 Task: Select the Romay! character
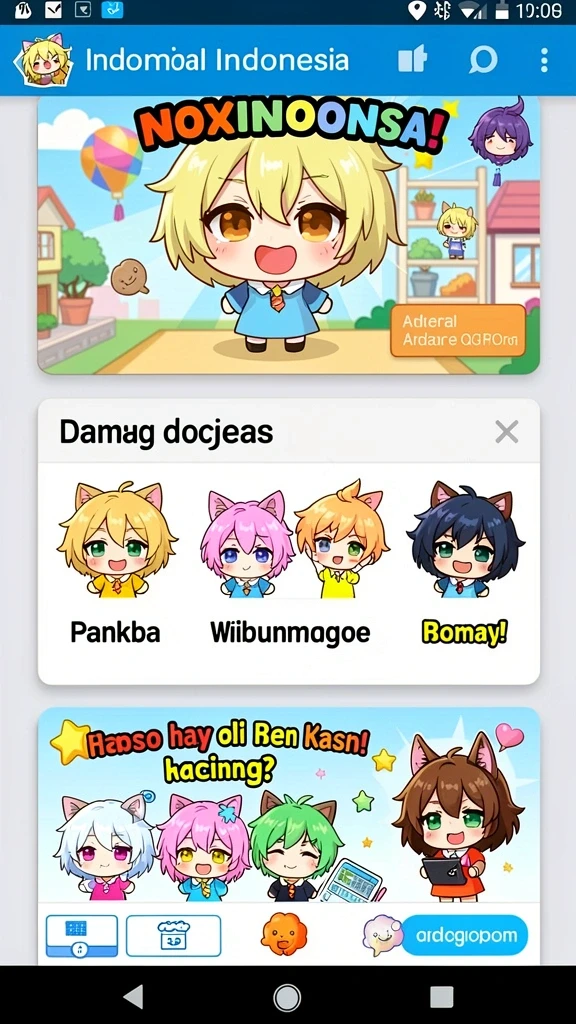point(464,562)
